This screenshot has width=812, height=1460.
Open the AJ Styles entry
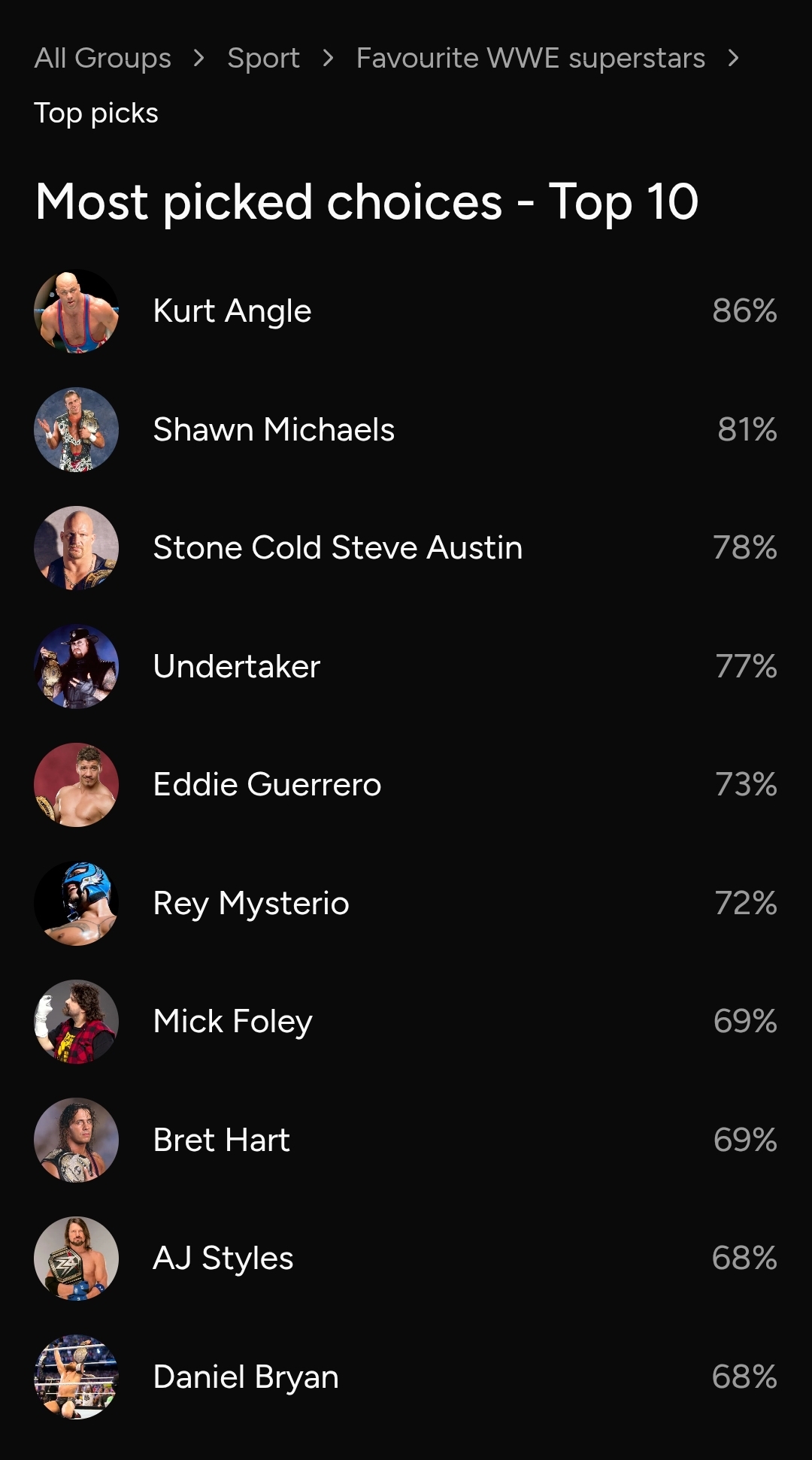pos(223,1259)
